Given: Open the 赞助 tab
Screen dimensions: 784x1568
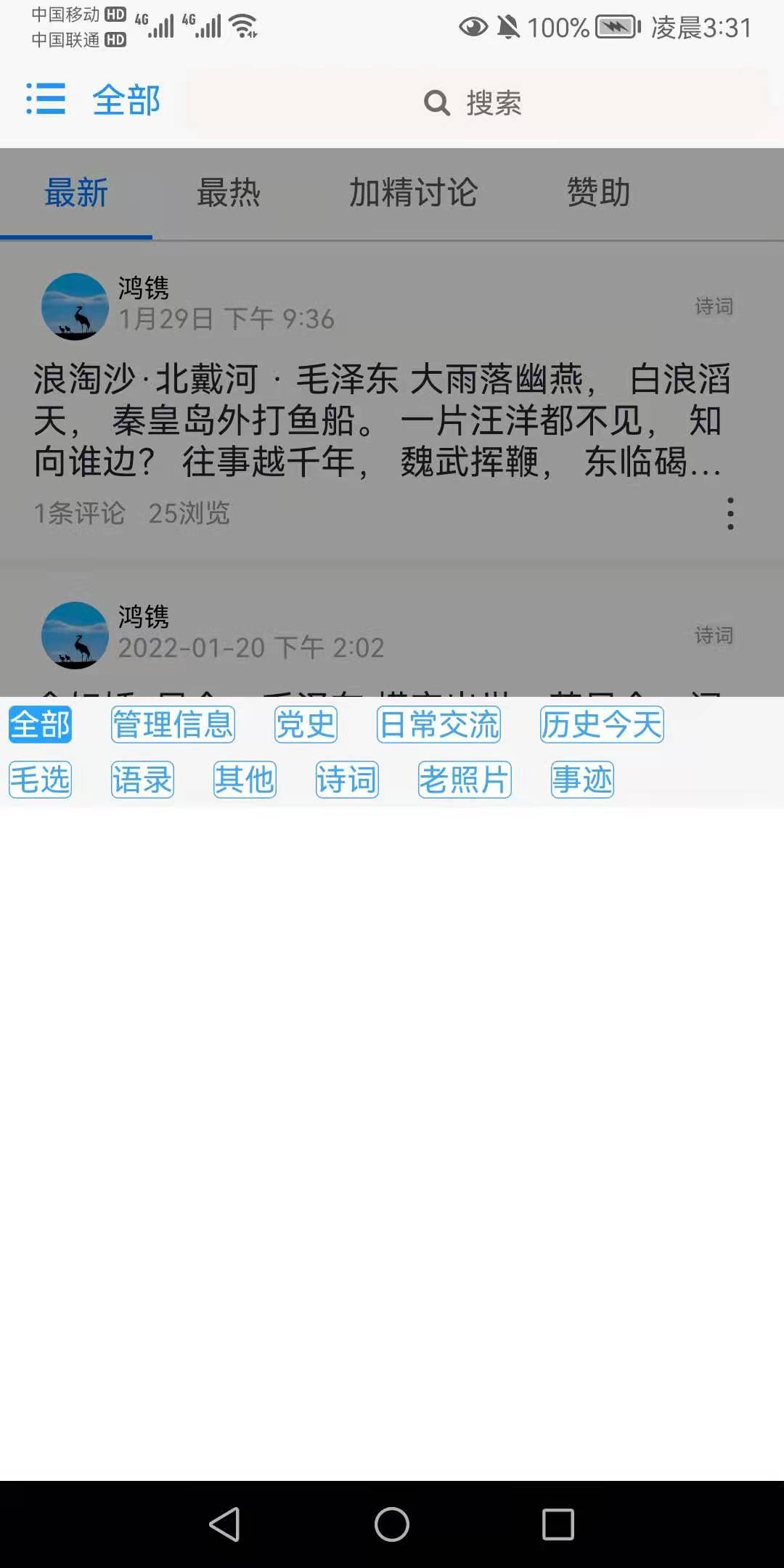Looking at the screenshot, I should [x=598, y=193].
